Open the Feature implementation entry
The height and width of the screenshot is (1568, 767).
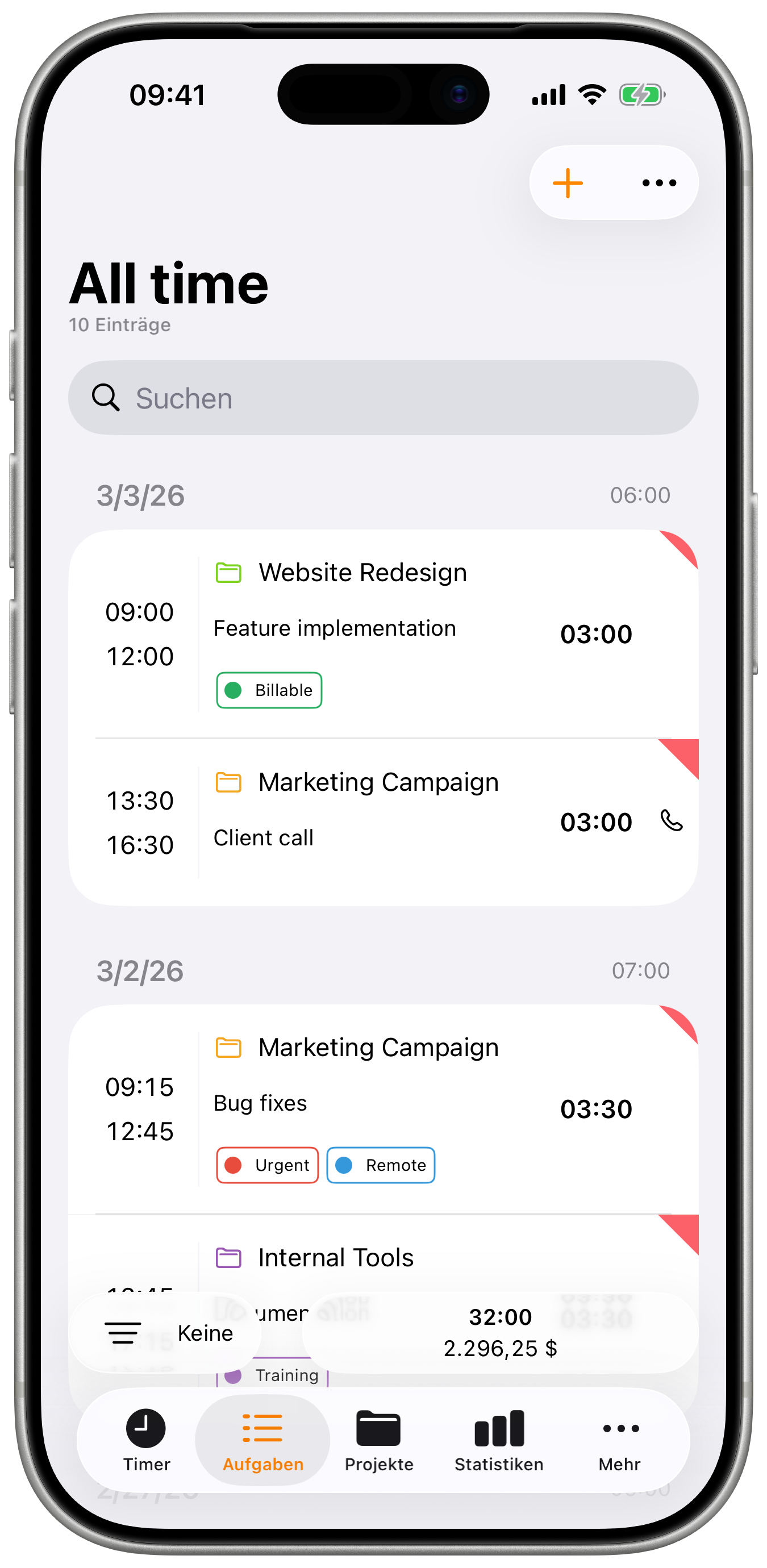pos(383,633)
